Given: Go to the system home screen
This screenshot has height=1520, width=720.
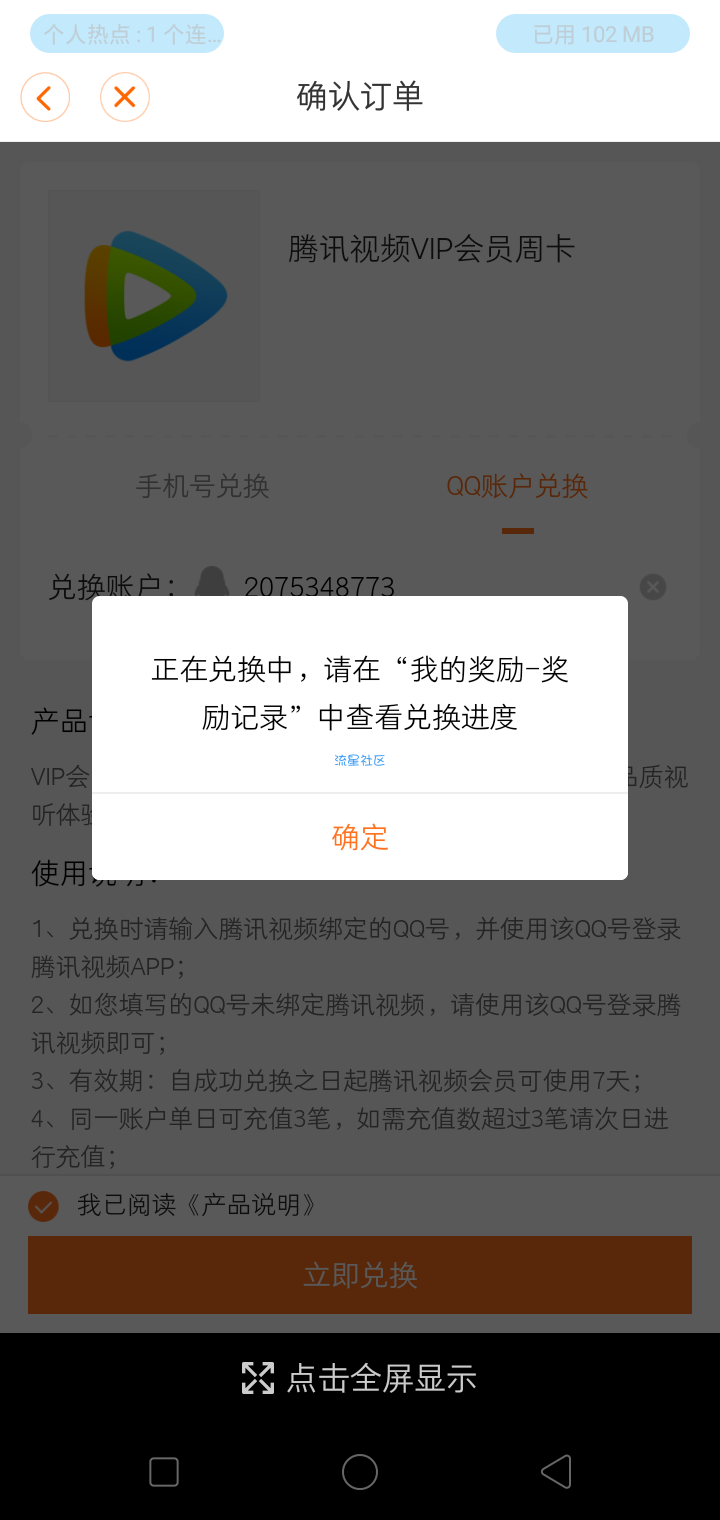Looking at the screenshot, I should pos(360,1472).
